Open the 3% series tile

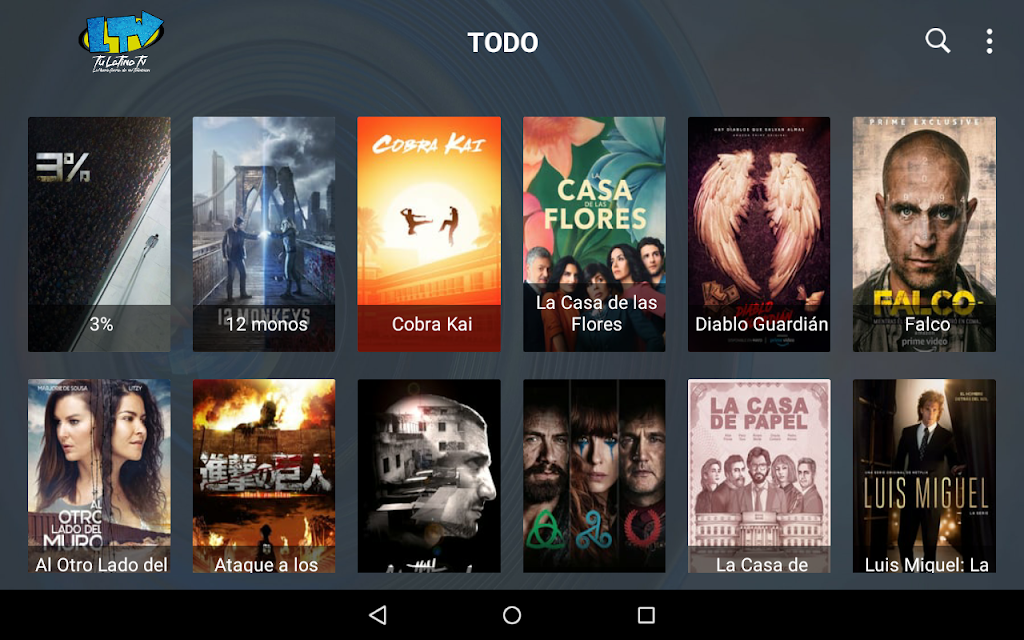99,234
